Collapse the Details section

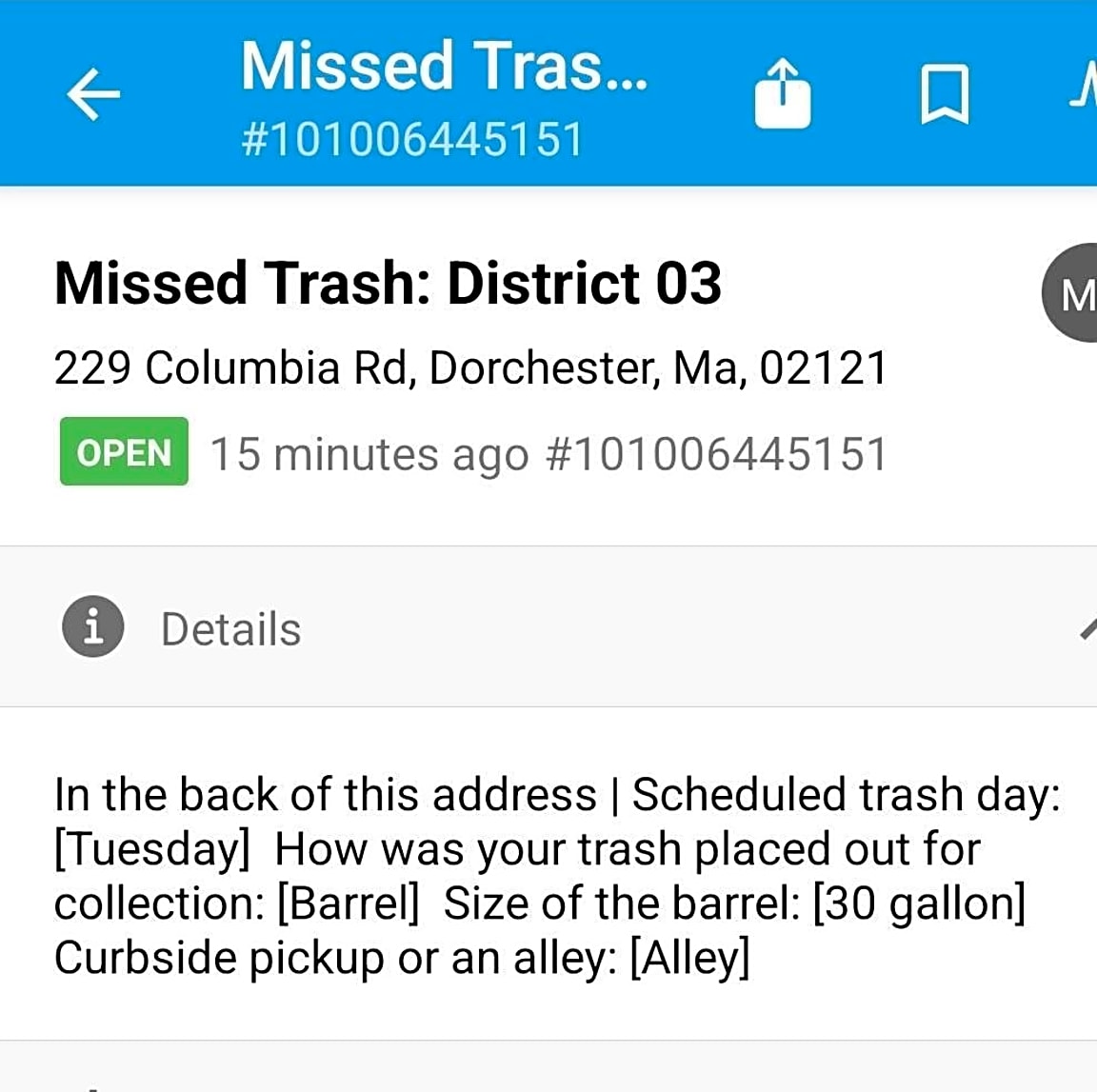tap(1087, 628)
